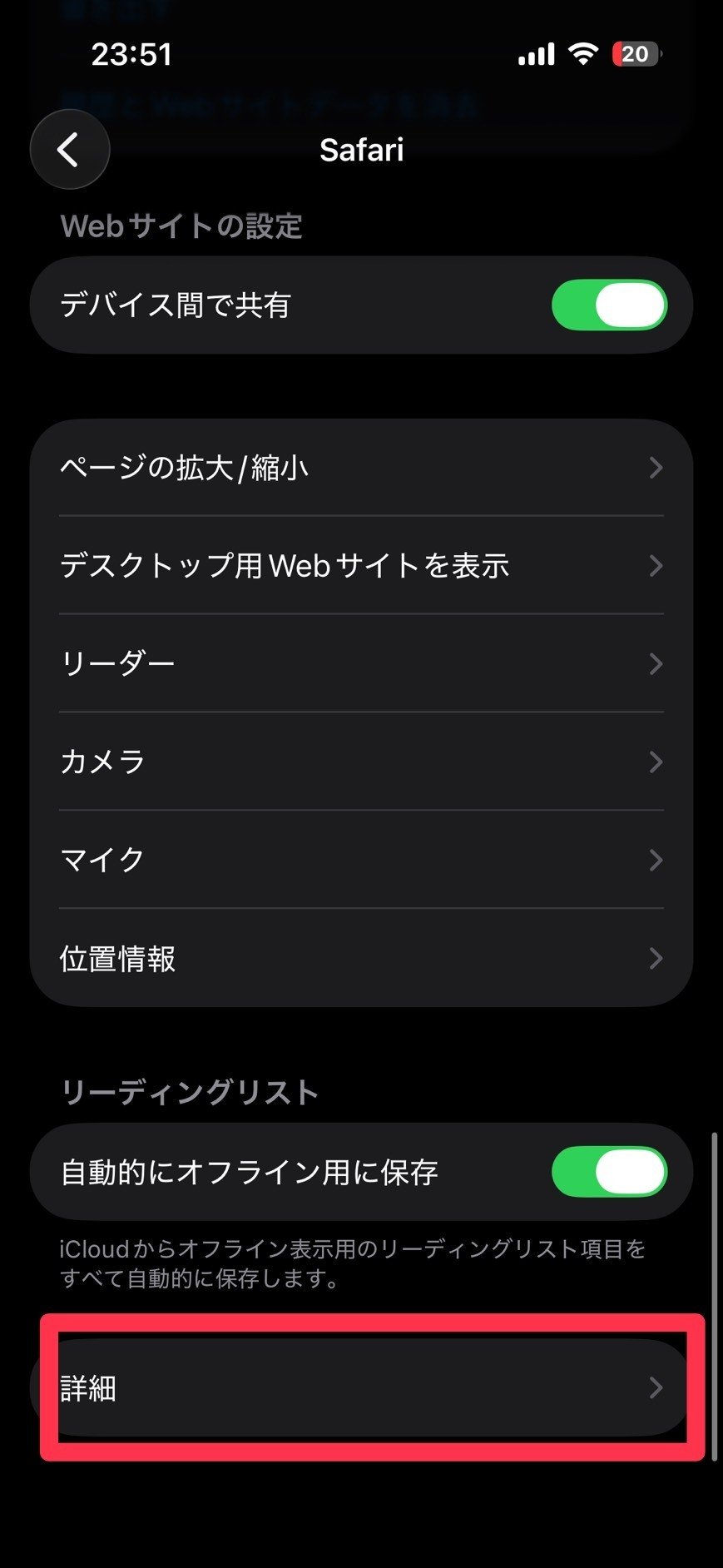Tap the back chevron to leave Safari settings
This screenshot has height=1568, width=723.
click(69, 149)
